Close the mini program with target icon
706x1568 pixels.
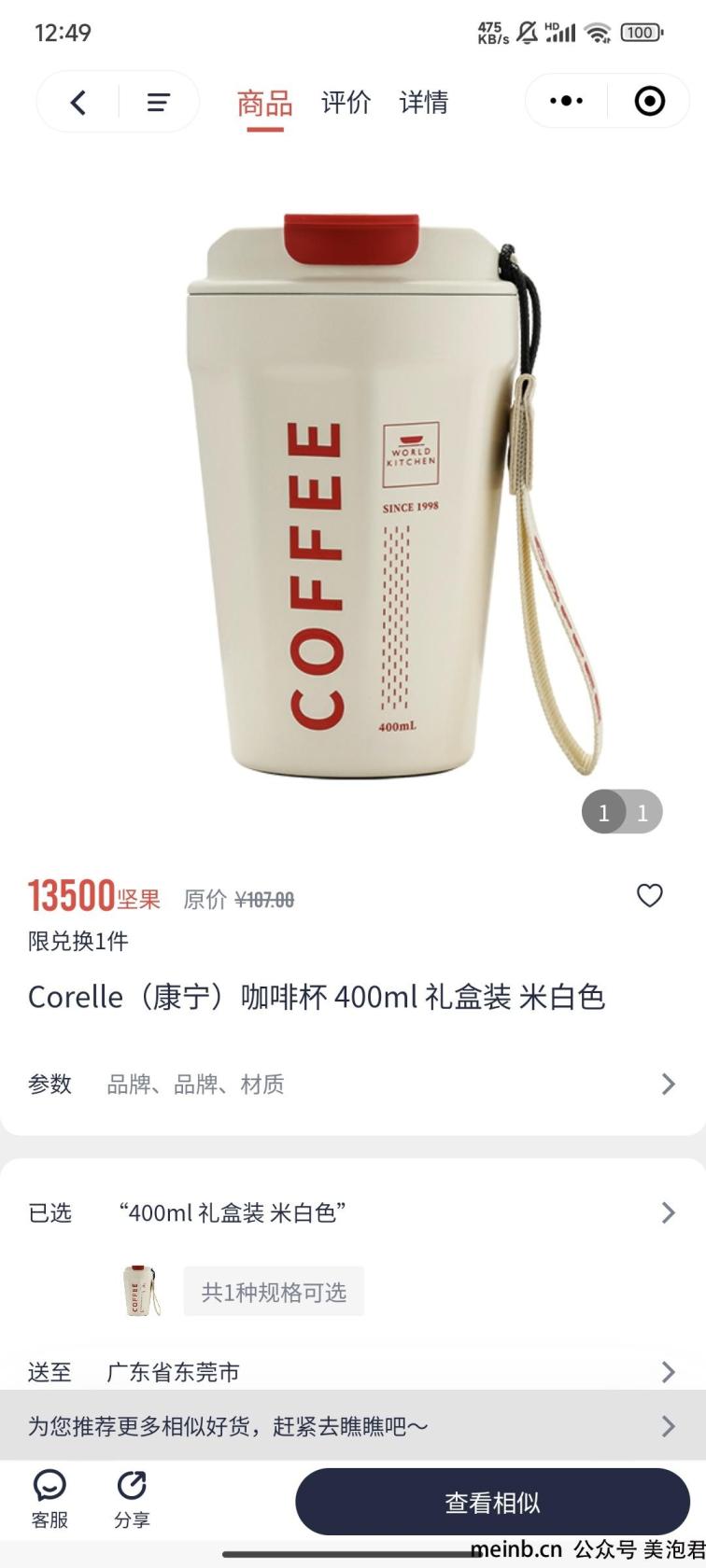coord(650,101)
